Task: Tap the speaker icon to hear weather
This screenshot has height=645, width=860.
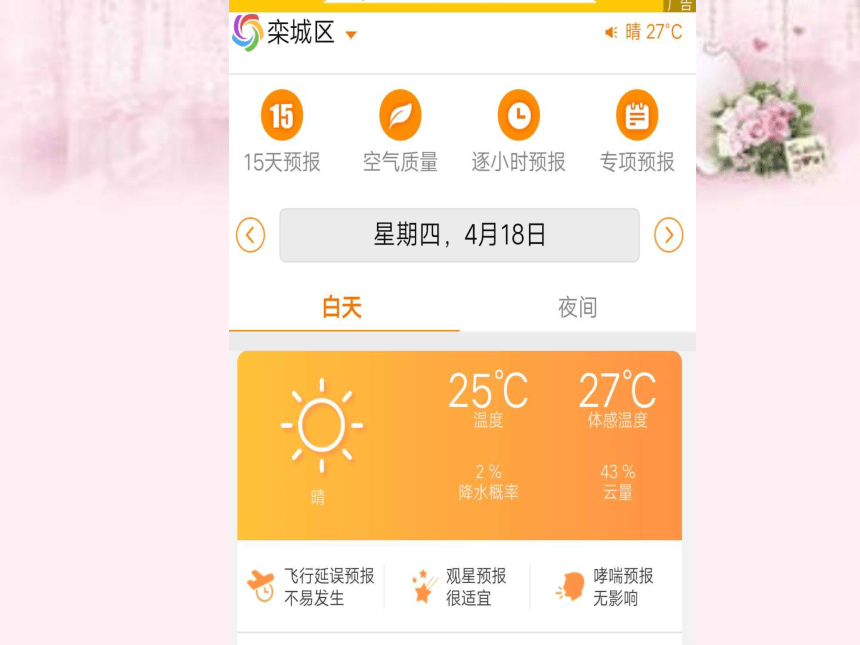Action: (611, 33)
